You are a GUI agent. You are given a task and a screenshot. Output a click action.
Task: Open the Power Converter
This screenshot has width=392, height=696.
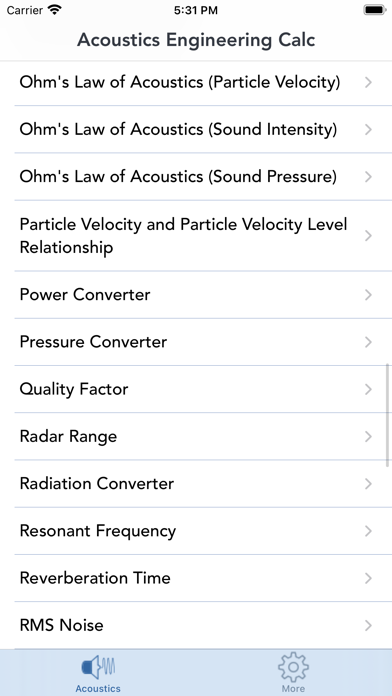pyautogui.click(x=196, y=295)
